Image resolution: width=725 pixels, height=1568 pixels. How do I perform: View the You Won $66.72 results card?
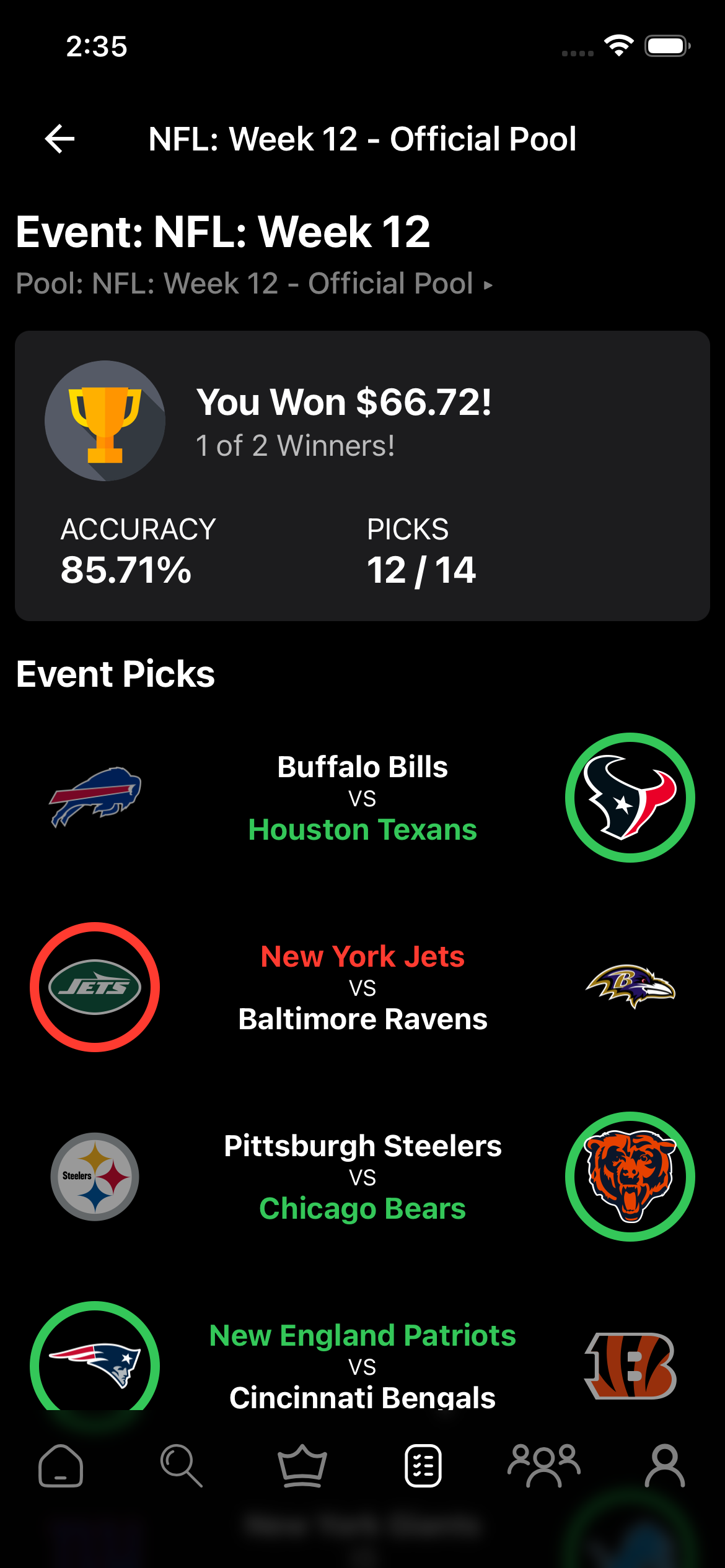(x=362, y=476)
